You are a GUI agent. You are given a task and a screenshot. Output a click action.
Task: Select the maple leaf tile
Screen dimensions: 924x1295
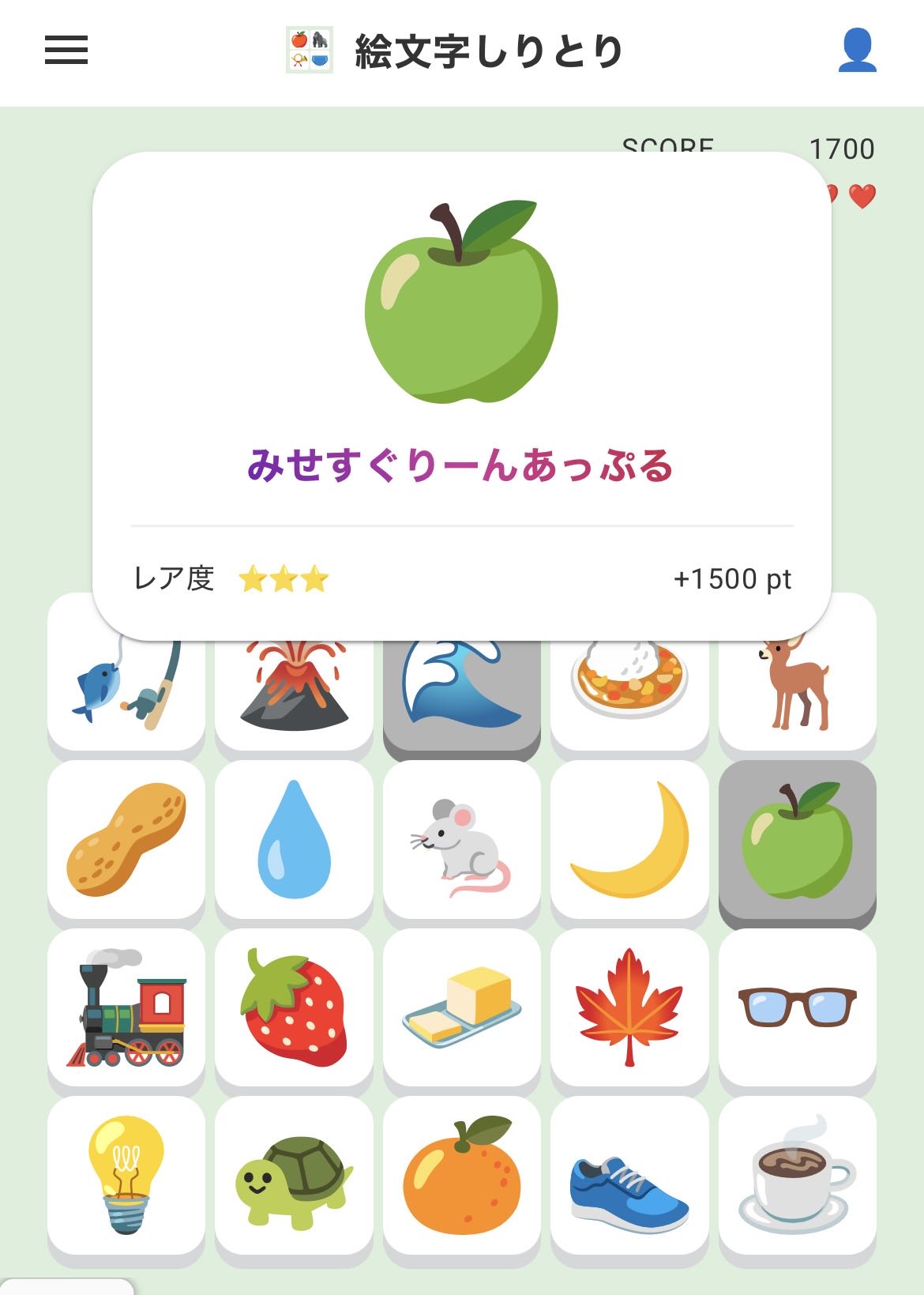click(629, 1007)
